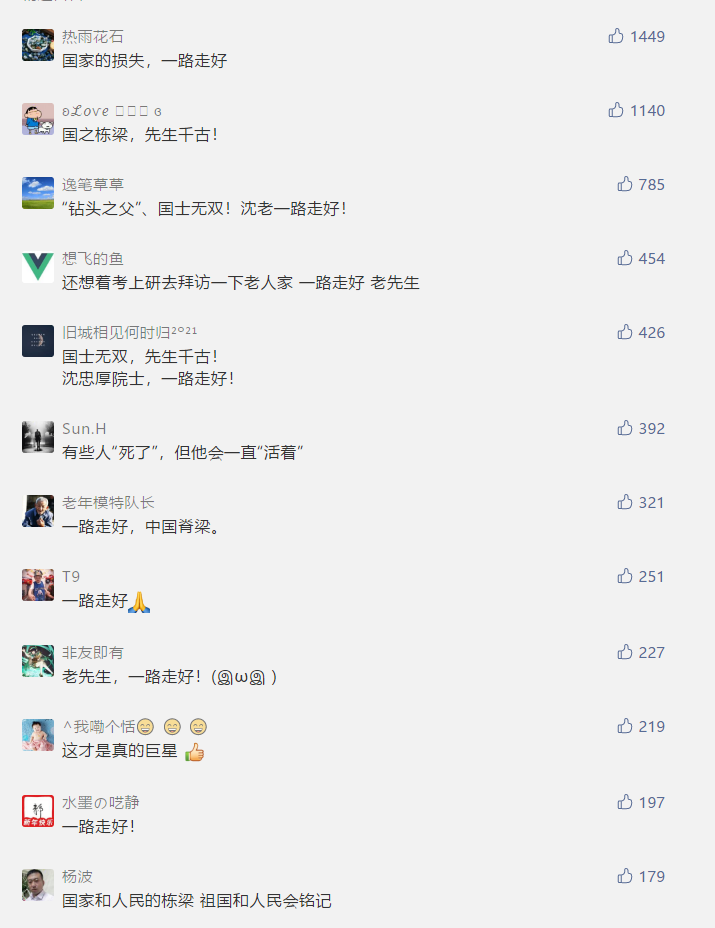Like 水墨の呓静's comment
Image resolution: width=715 pixels, height=928 pixels.
click(625, 802)
